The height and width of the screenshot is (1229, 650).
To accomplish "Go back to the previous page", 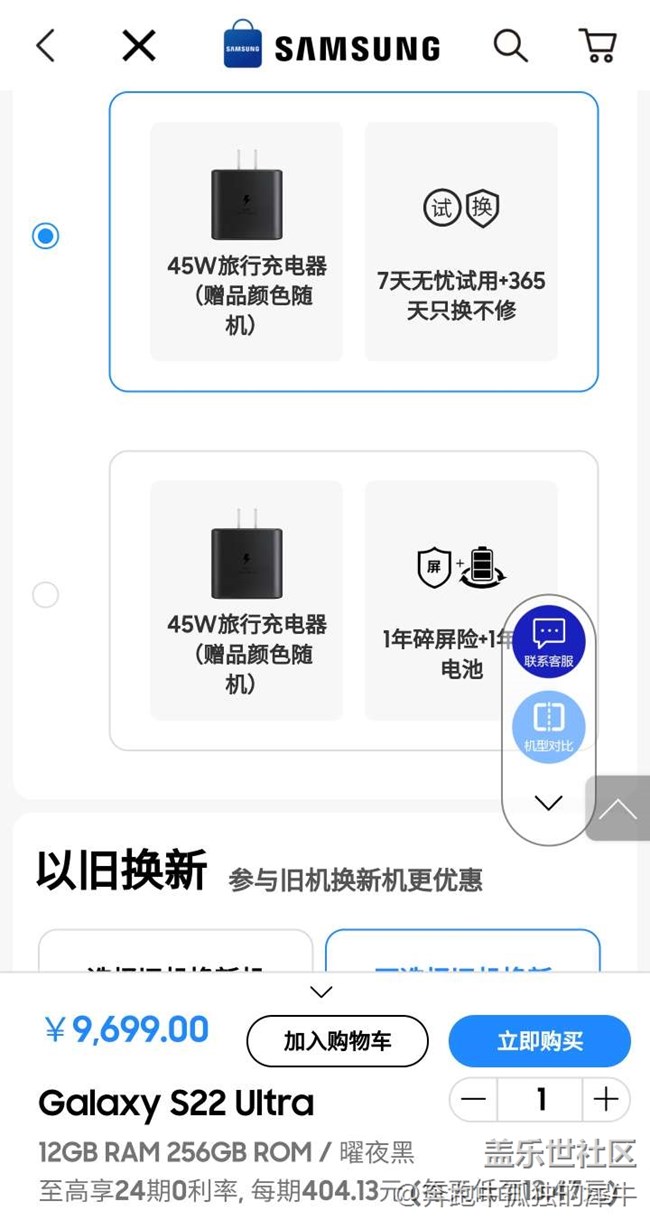I will (45, 45).
